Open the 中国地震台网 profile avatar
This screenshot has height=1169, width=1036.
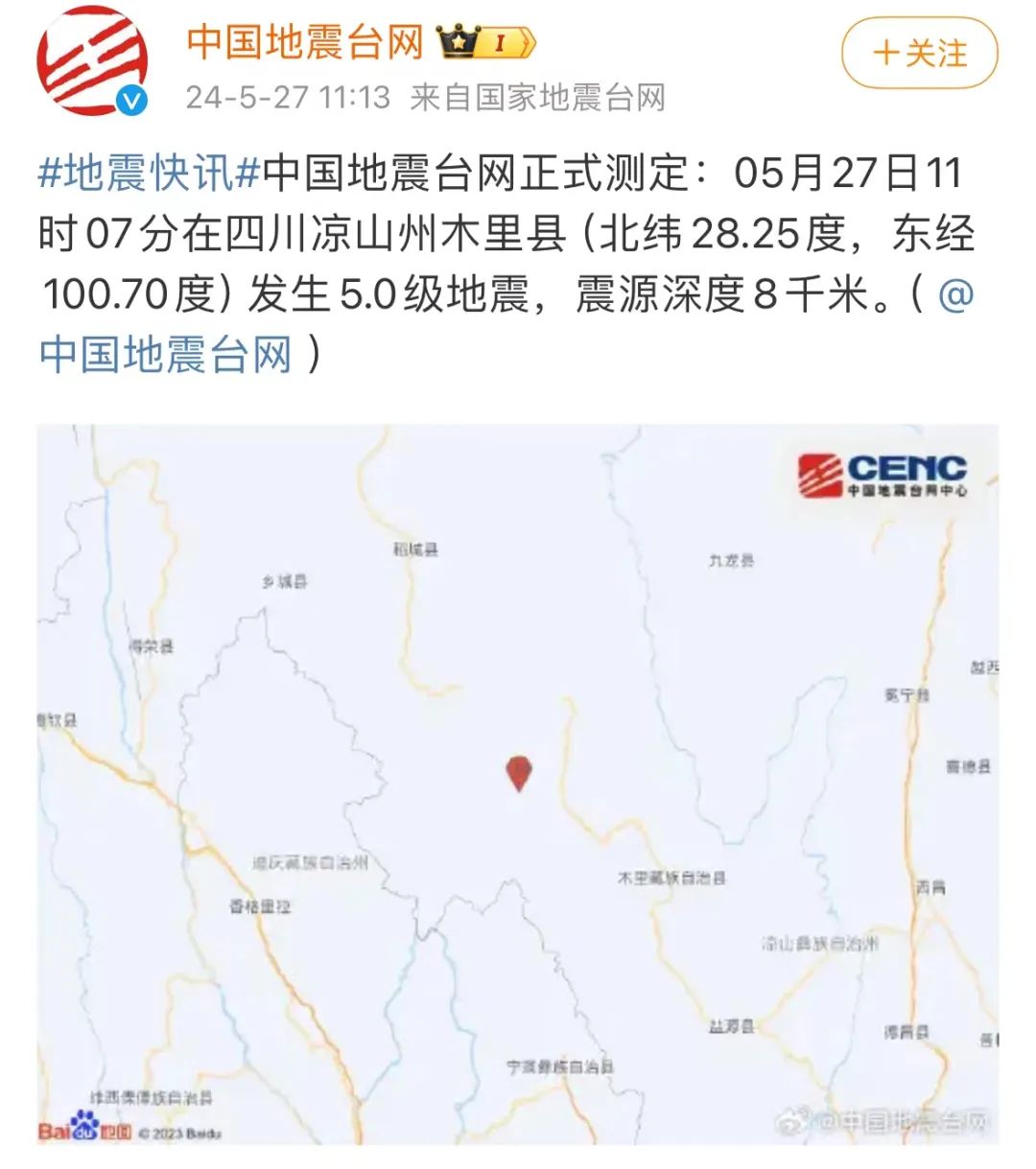(x=92, y=59)
